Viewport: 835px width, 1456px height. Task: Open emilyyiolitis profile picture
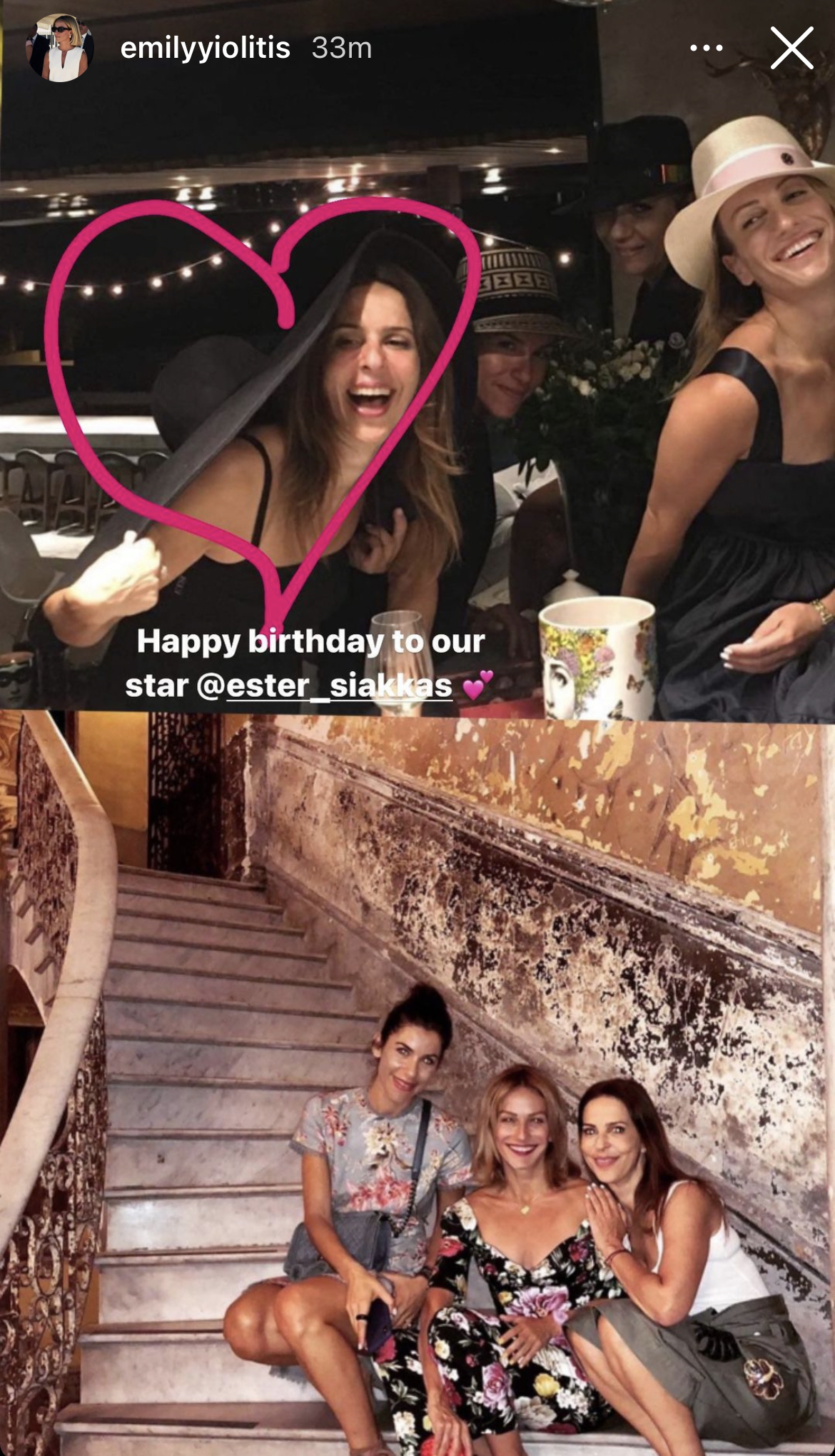(x=60, y=48)
